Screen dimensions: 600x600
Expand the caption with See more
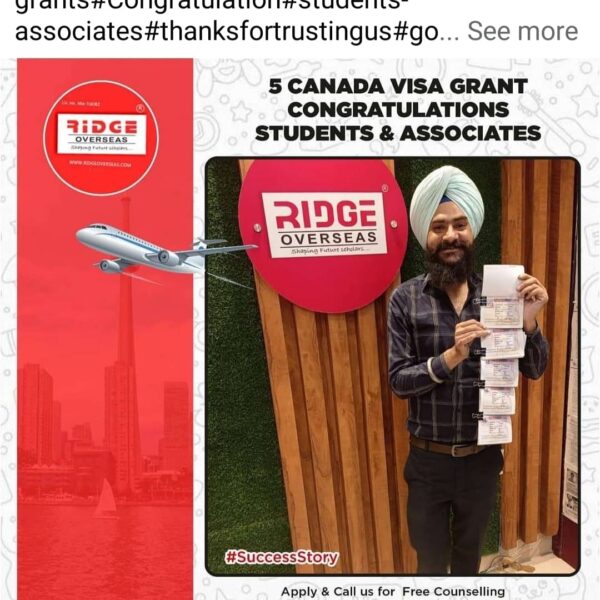[522, 31]
